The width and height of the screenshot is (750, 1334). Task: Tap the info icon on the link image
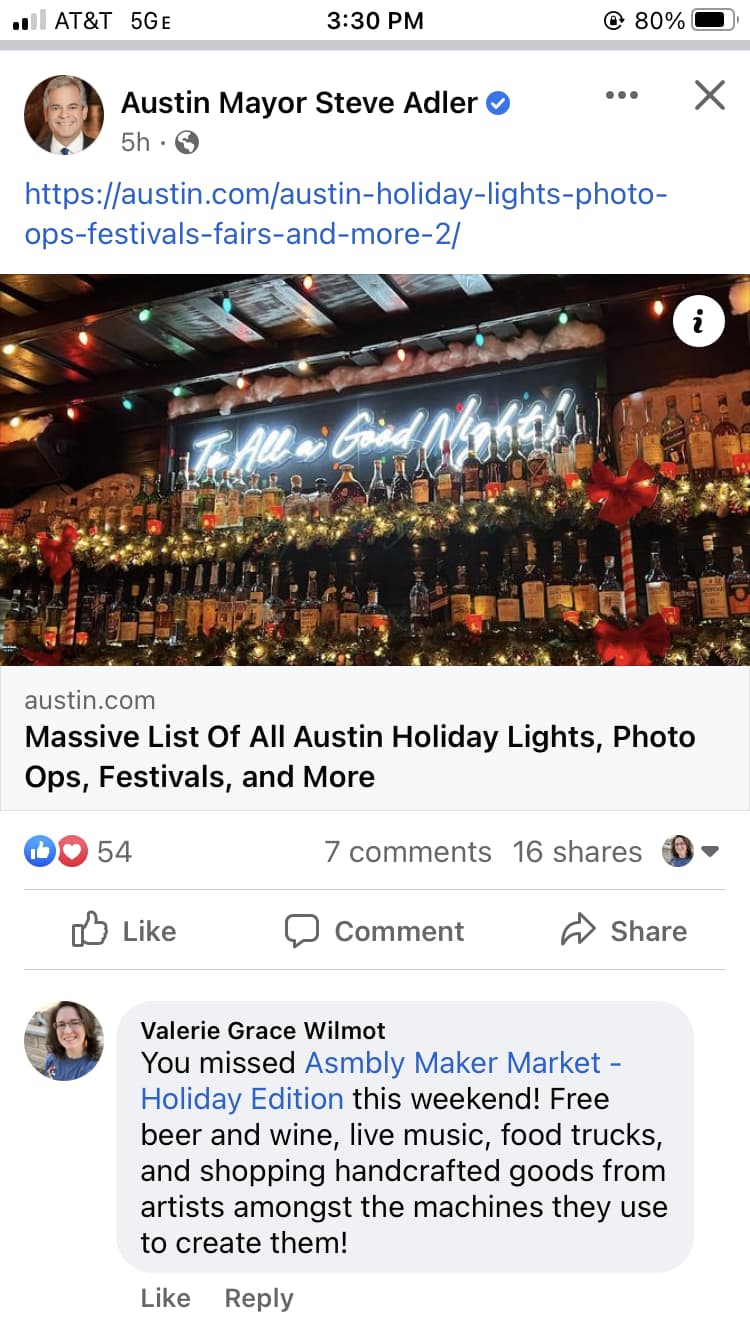pos(698,321)
